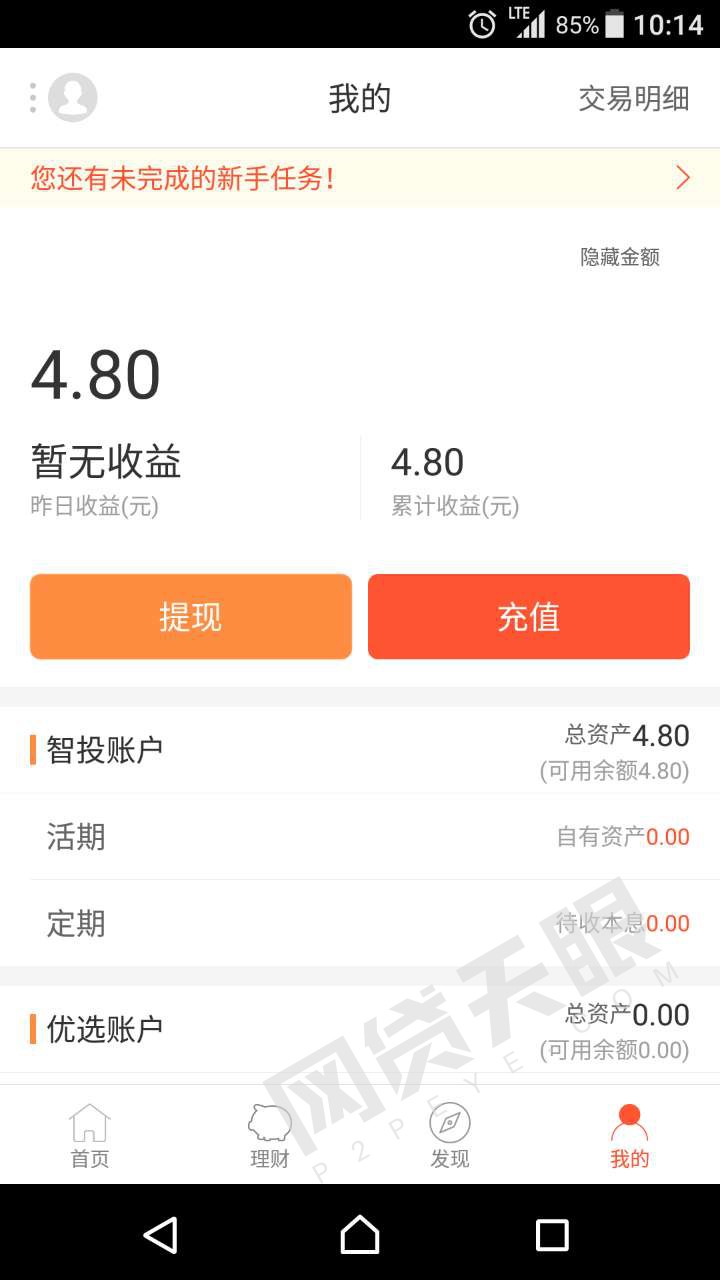Open the unfinished 新手任务 banner
Image resolution: width=720 pixels, height=1280 pixels.
[360, 179]
